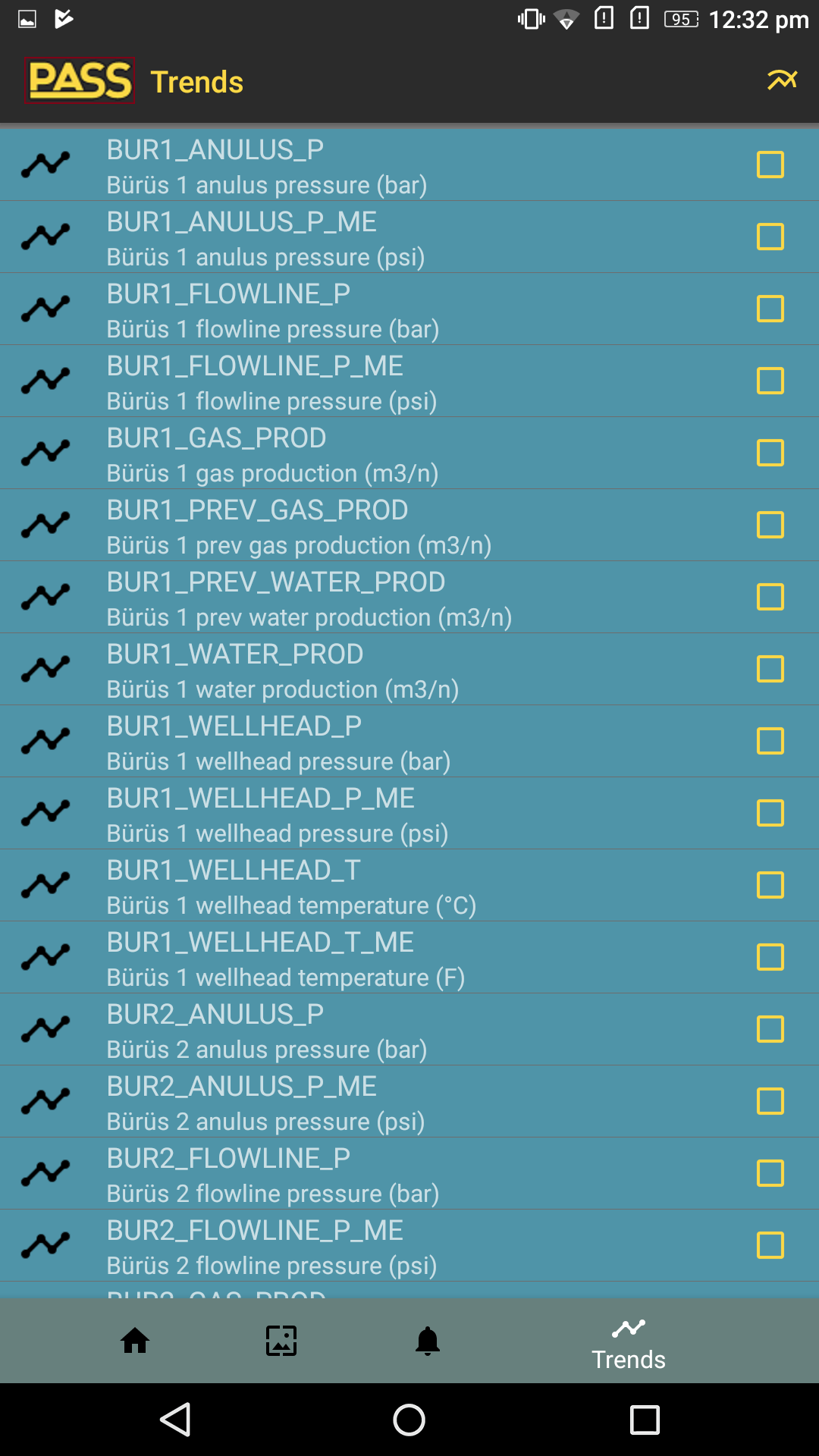Screen dimensions: 819x1456
Task: Tick the BUR1_FLOWLINE_P checkbox
Action: click(770, 309)
